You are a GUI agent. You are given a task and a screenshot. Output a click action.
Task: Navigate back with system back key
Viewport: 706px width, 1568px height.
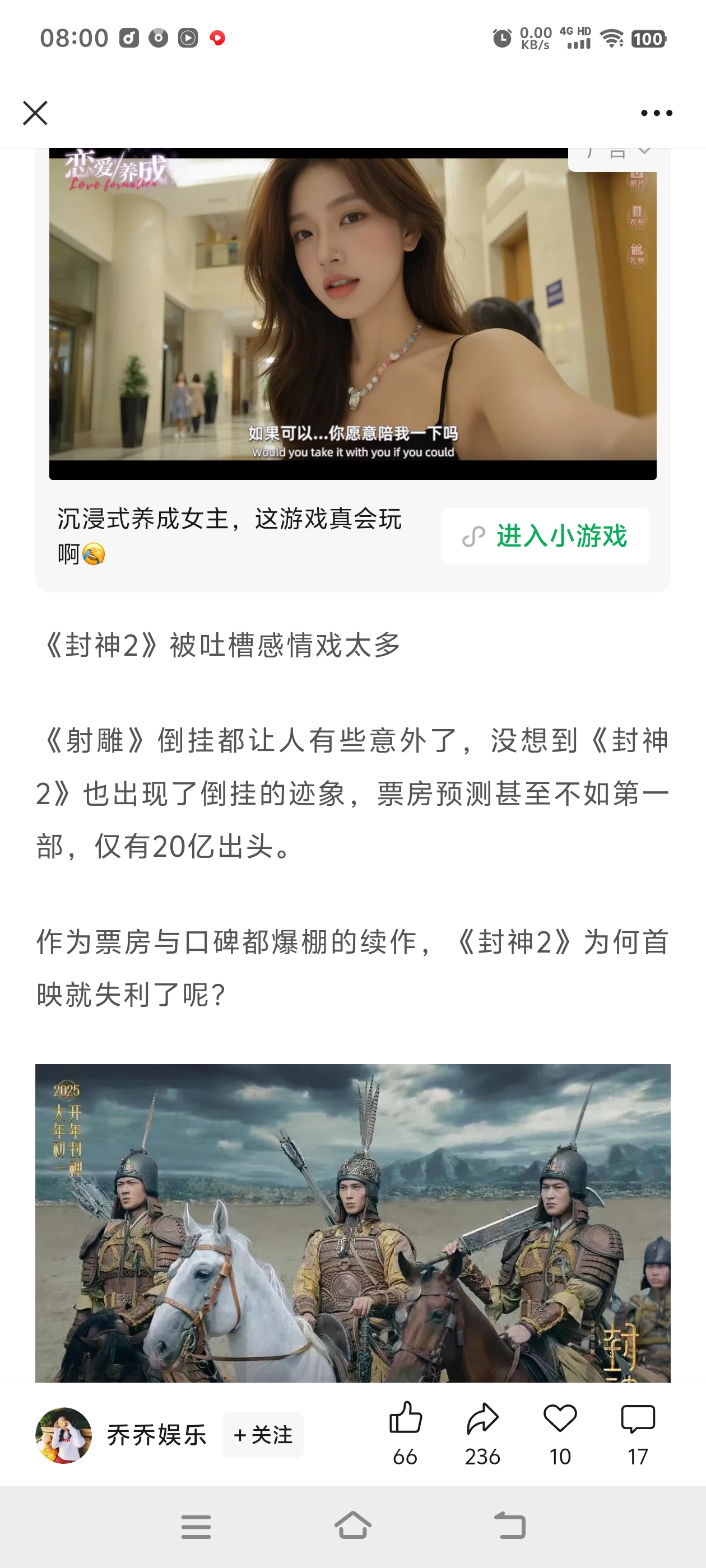click(509, 1525)
